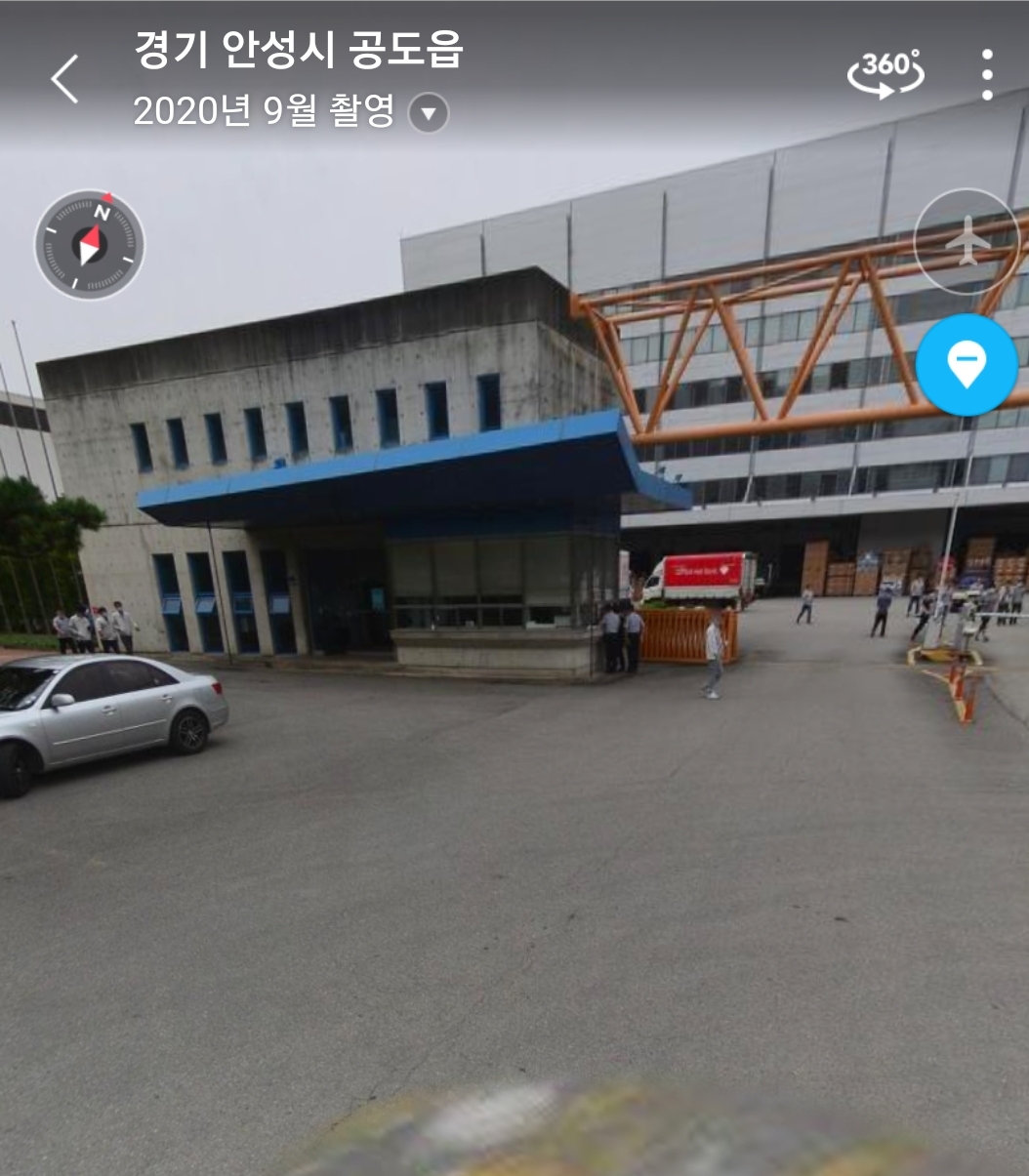Image resolution: width=1029 pixels, height=1176 pixels.
Task: Tap the compass to reset orientation
Action: 90,244
